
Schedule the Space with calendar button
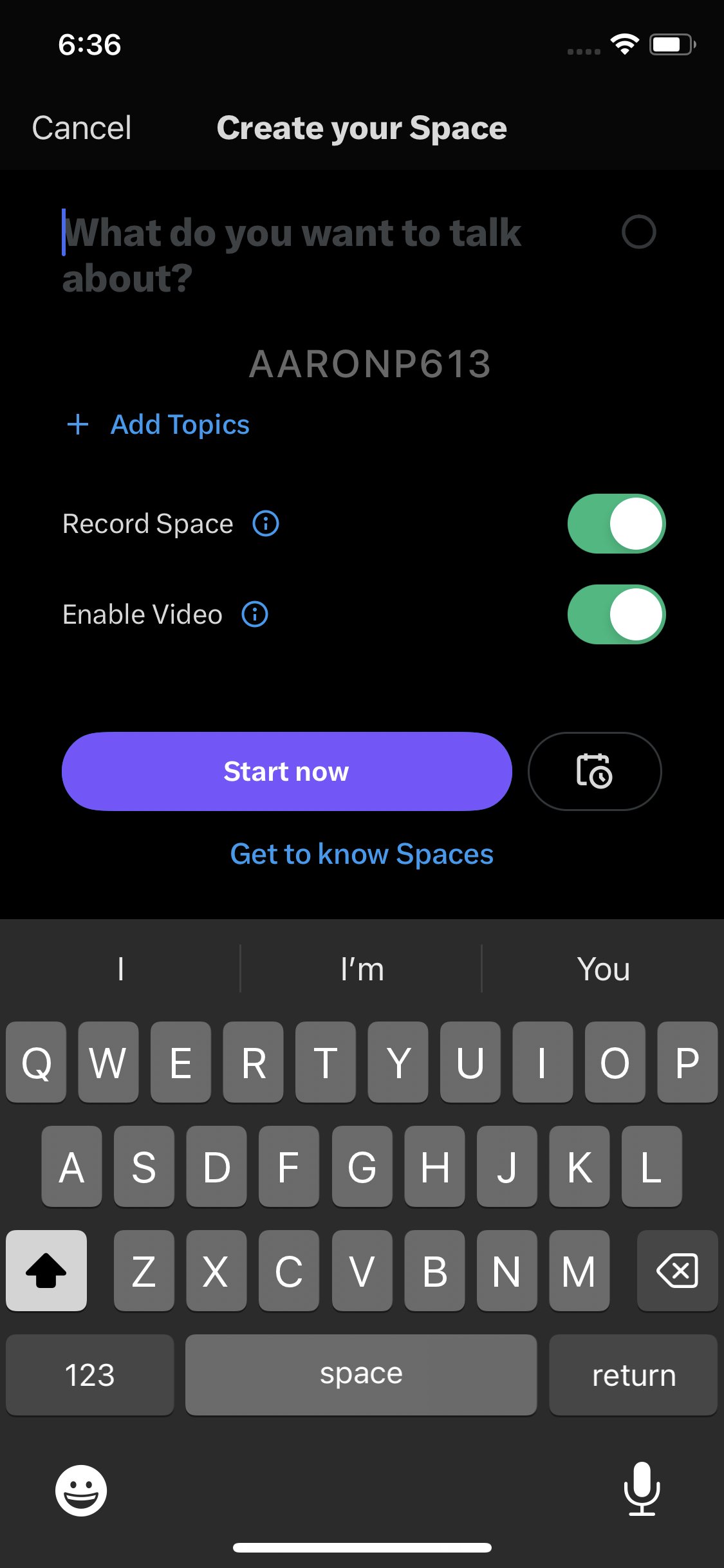point(595,771)
